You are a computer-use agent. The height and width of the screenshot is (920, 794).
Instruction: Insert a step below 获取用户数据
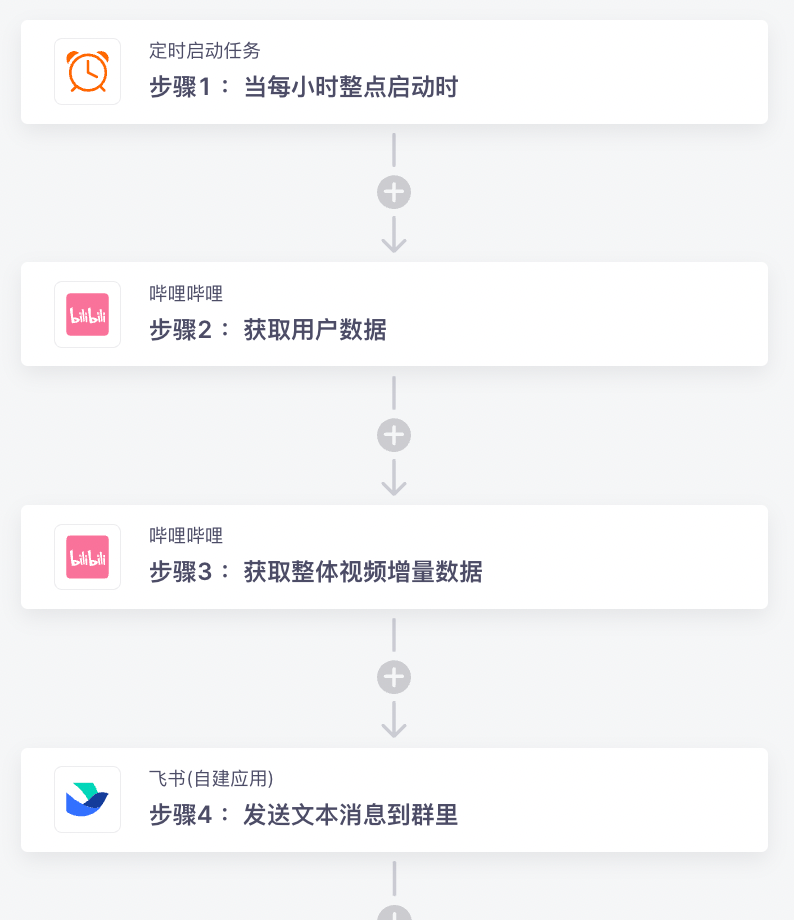(x=394, y=435)
